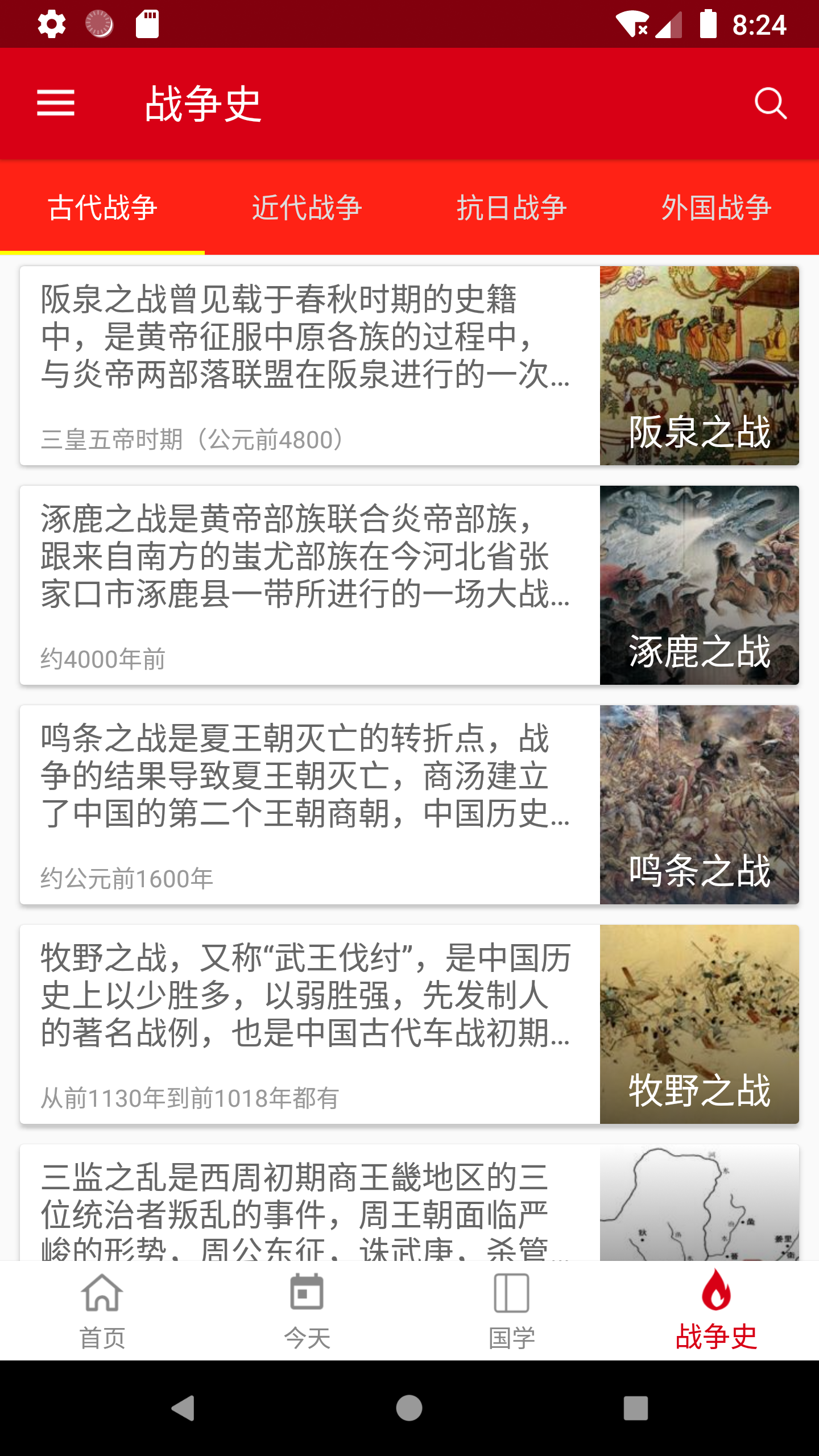Tap the Android recent apps button
Viewport: 819px width, 1456px height.
click(x=636, y=1408)
